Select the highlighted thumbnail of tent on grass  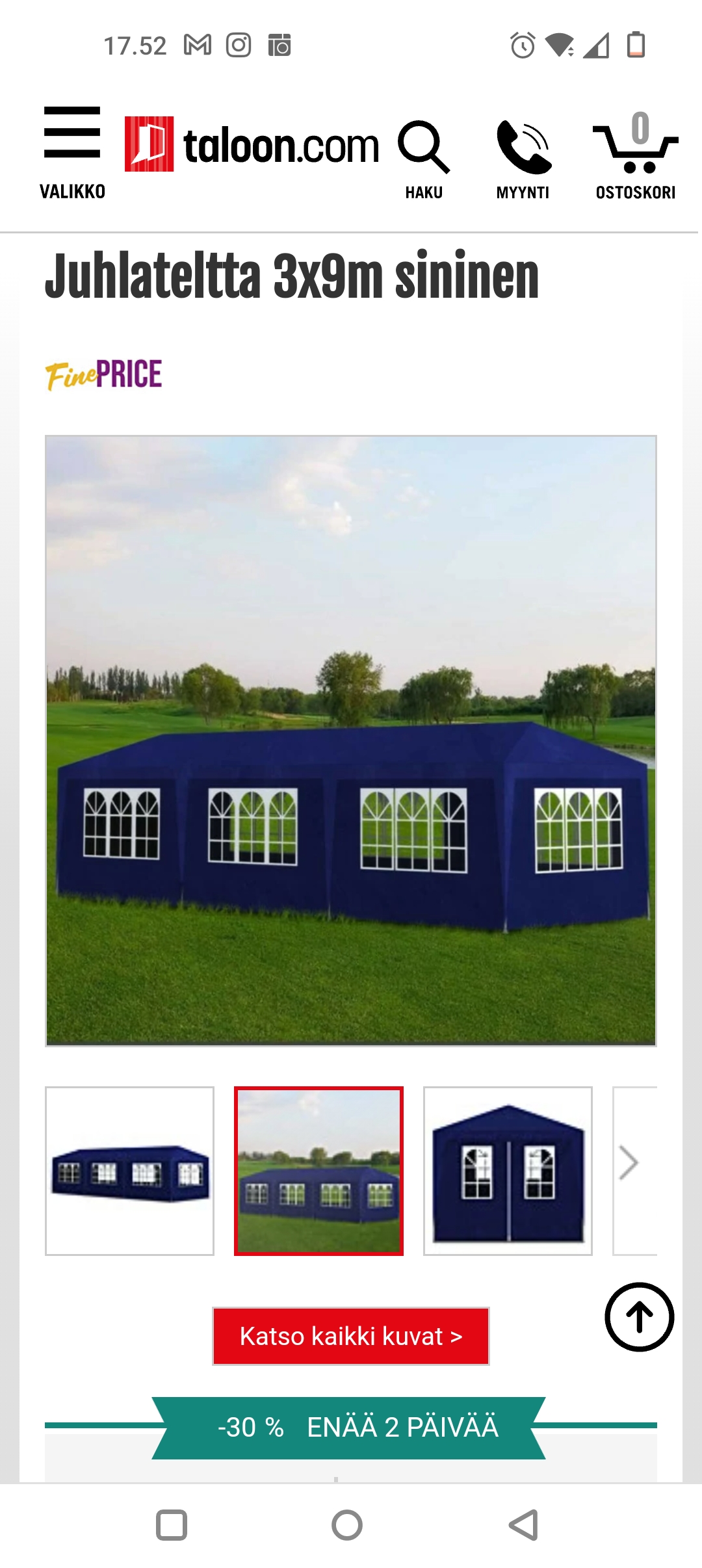tap(318, 1171)
